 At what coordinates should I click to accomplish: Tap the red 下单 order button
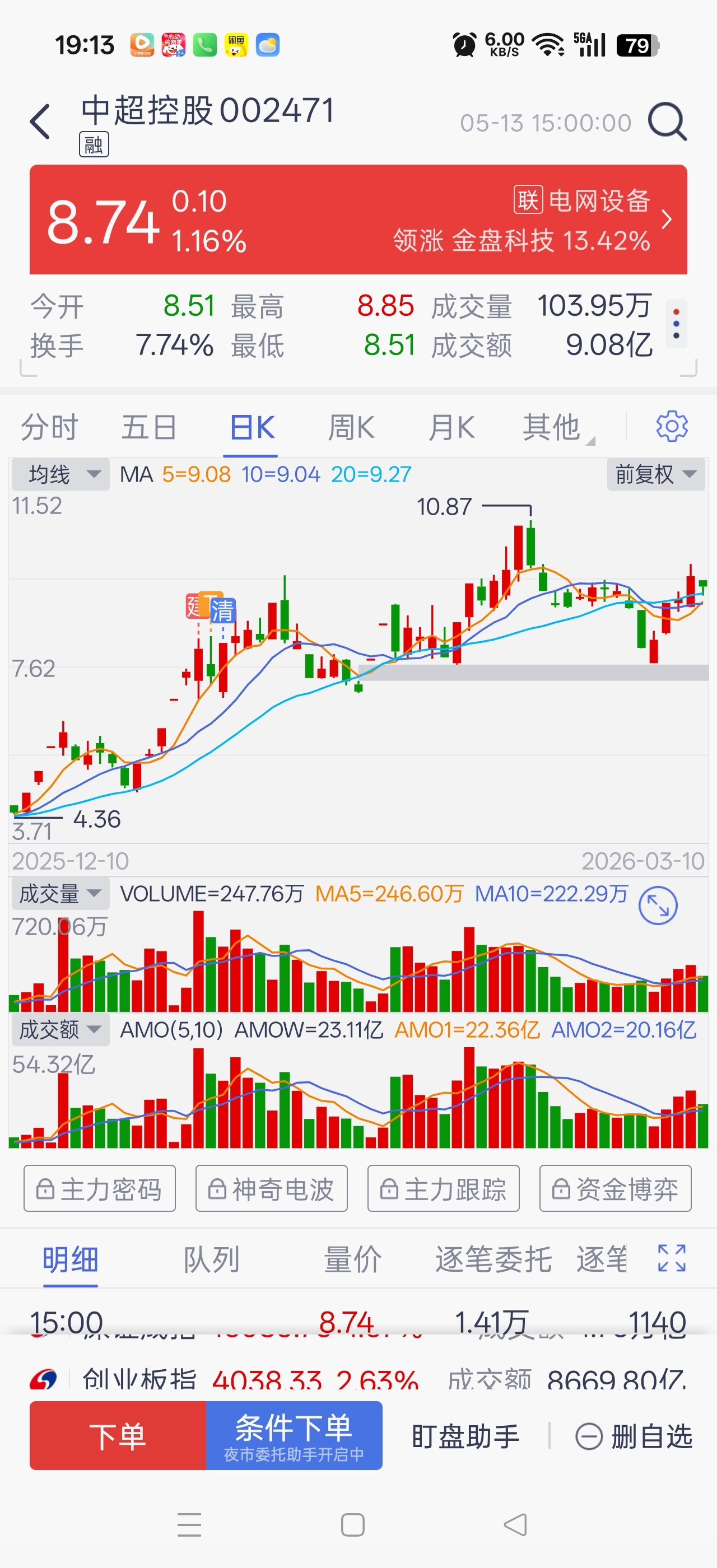tap(118, 1436)
